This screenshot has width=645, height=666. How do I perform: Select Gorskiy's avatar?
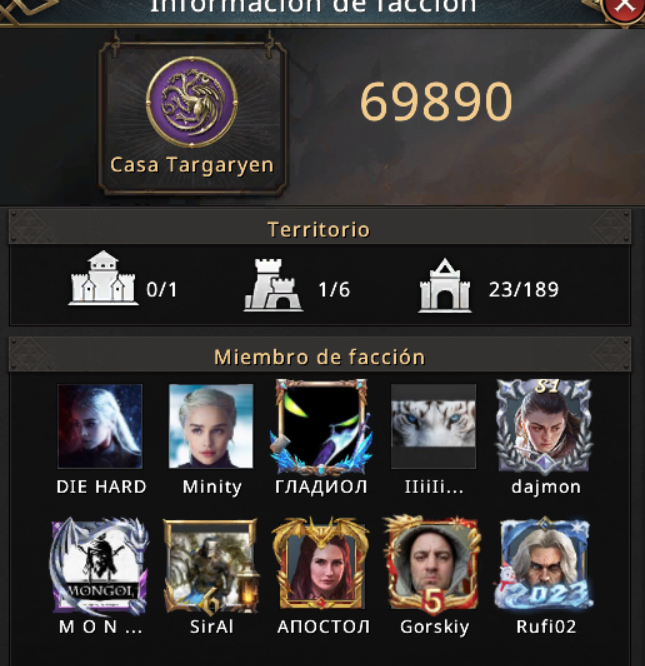(x=433, y=566)
